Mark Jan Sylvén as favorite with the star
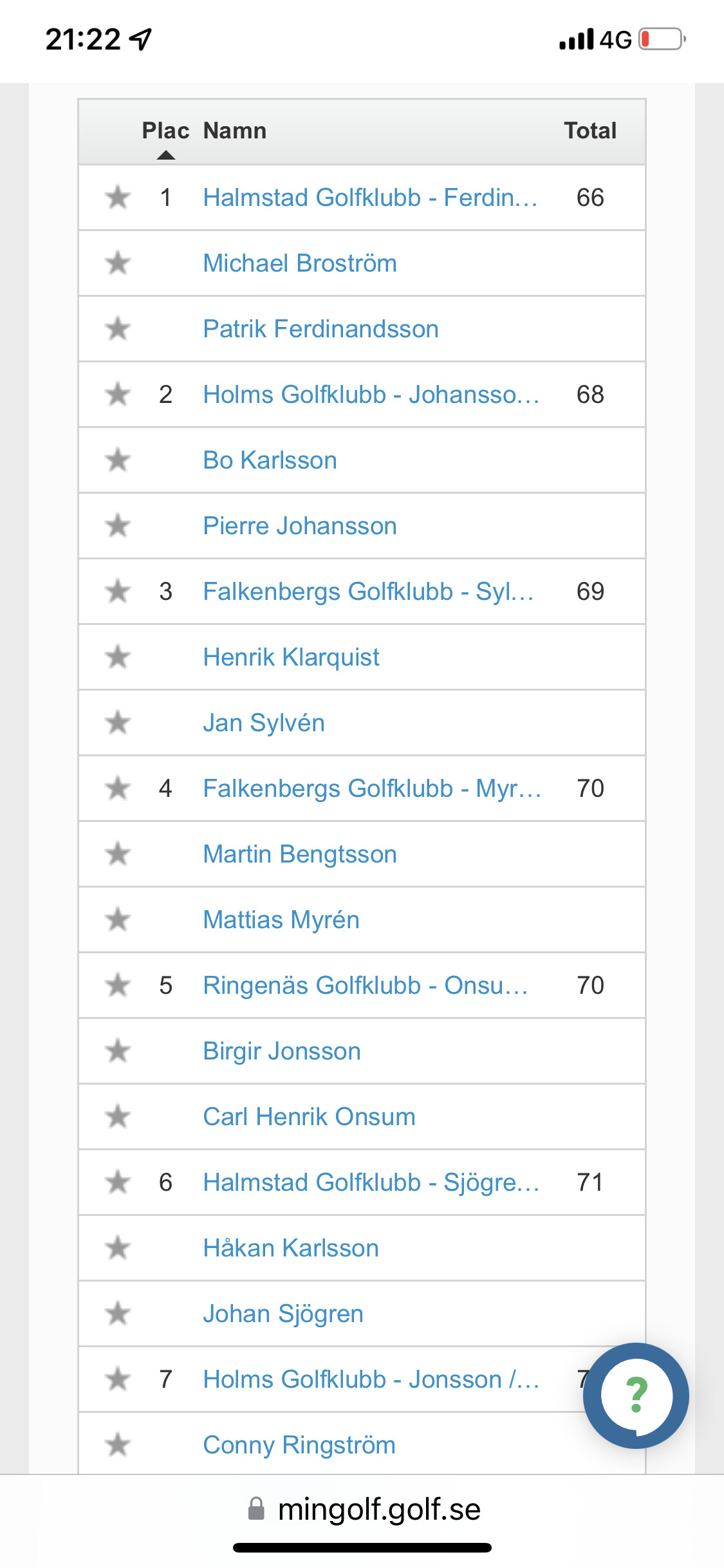The height and width of the screenshot is (1568, 724). coord(118,723)
